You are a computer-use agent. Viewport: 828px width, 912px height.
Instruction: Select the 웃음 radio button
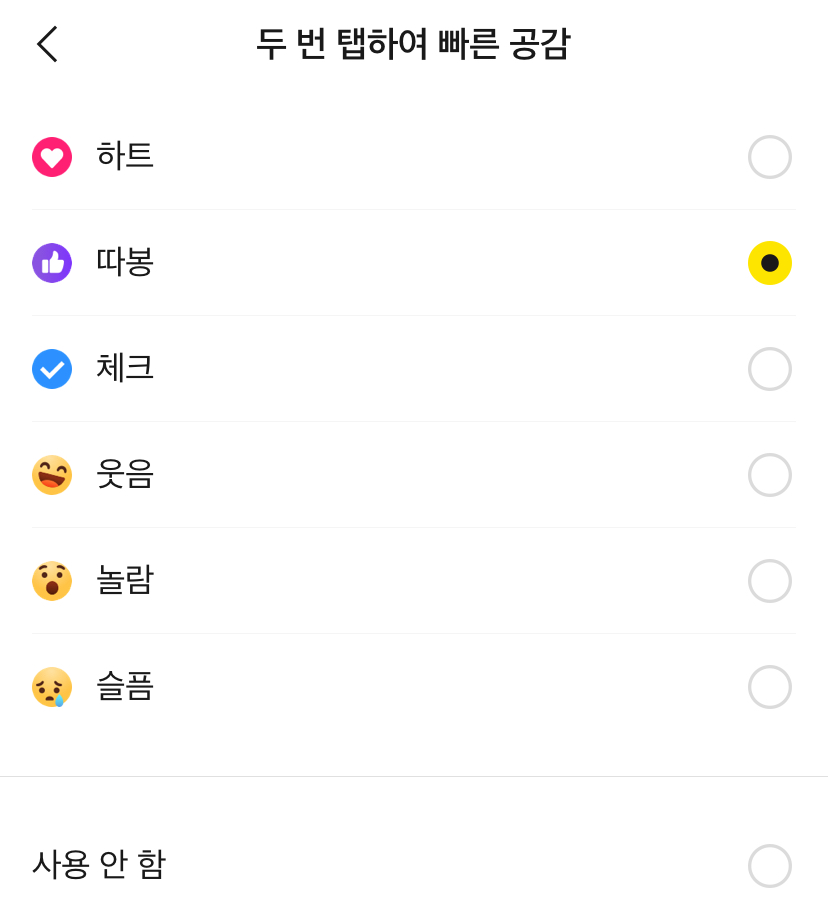(x=769, y=475)
